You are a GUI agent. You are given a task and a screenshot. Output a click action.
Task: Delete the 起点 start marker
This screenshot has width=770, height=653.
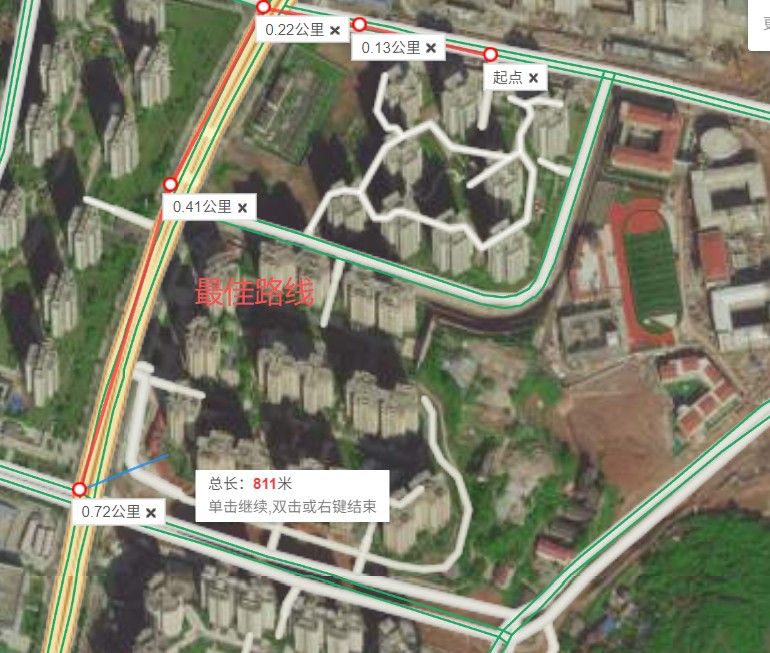pos(533,77)
